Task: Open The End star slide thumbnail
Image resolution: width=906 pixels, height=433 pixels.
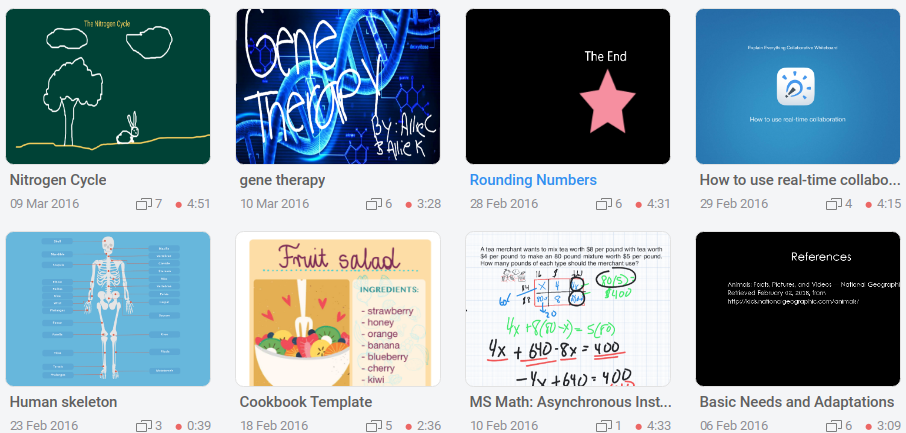Action: pos(568,86)
